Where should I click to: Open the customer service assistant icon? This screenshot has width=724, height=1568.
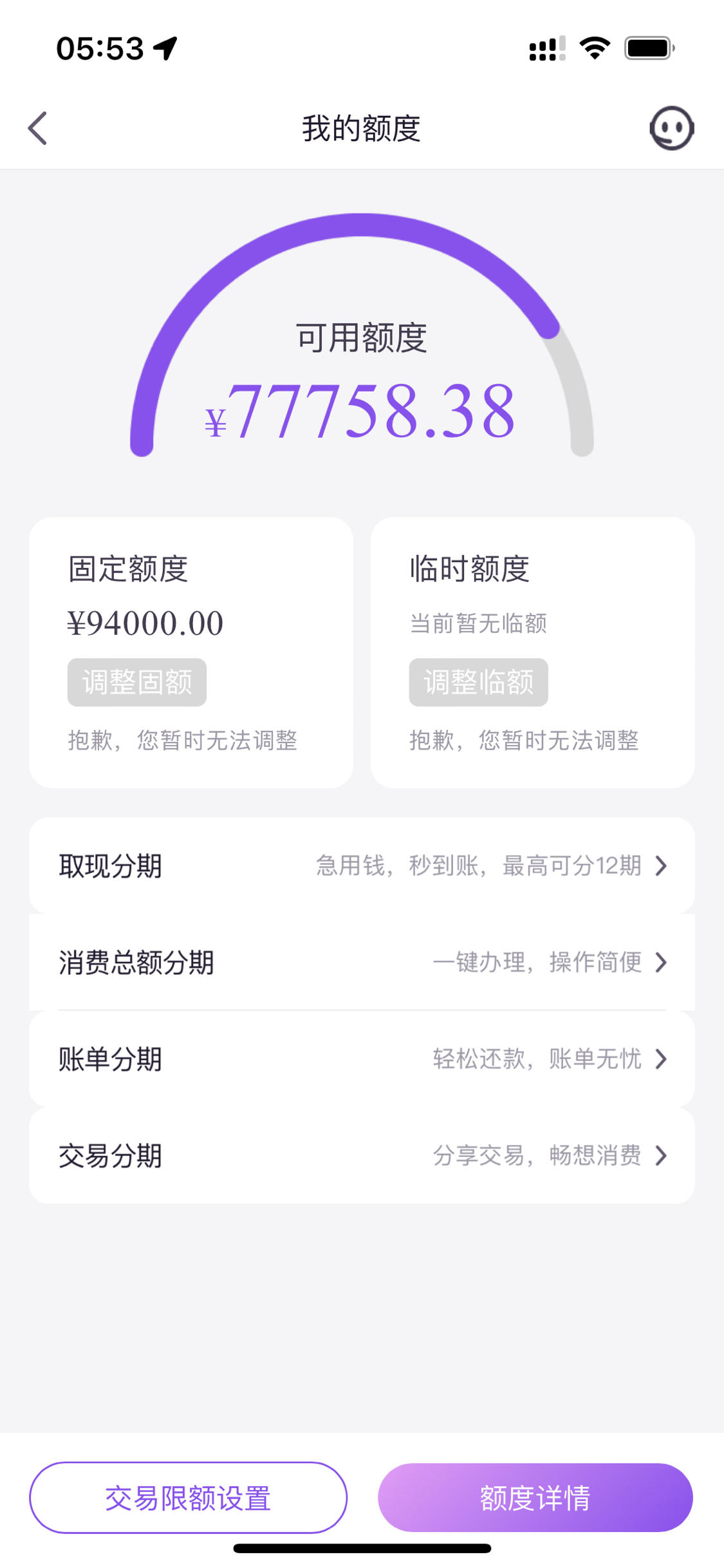tap(671, 128)
